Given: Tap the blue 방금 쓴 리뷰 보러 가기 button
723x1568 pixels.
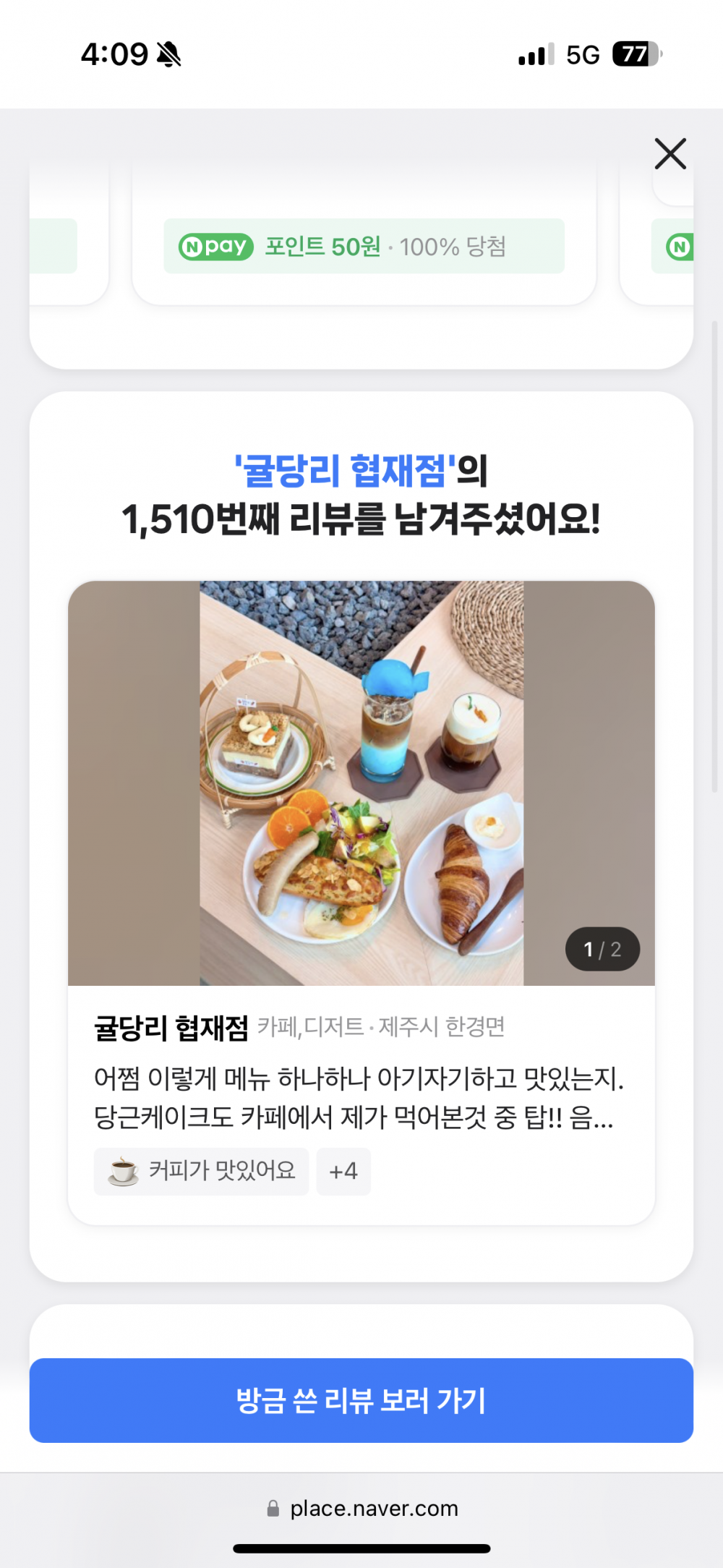Looking at the screenshot, I should click(x=361, y=1400).
